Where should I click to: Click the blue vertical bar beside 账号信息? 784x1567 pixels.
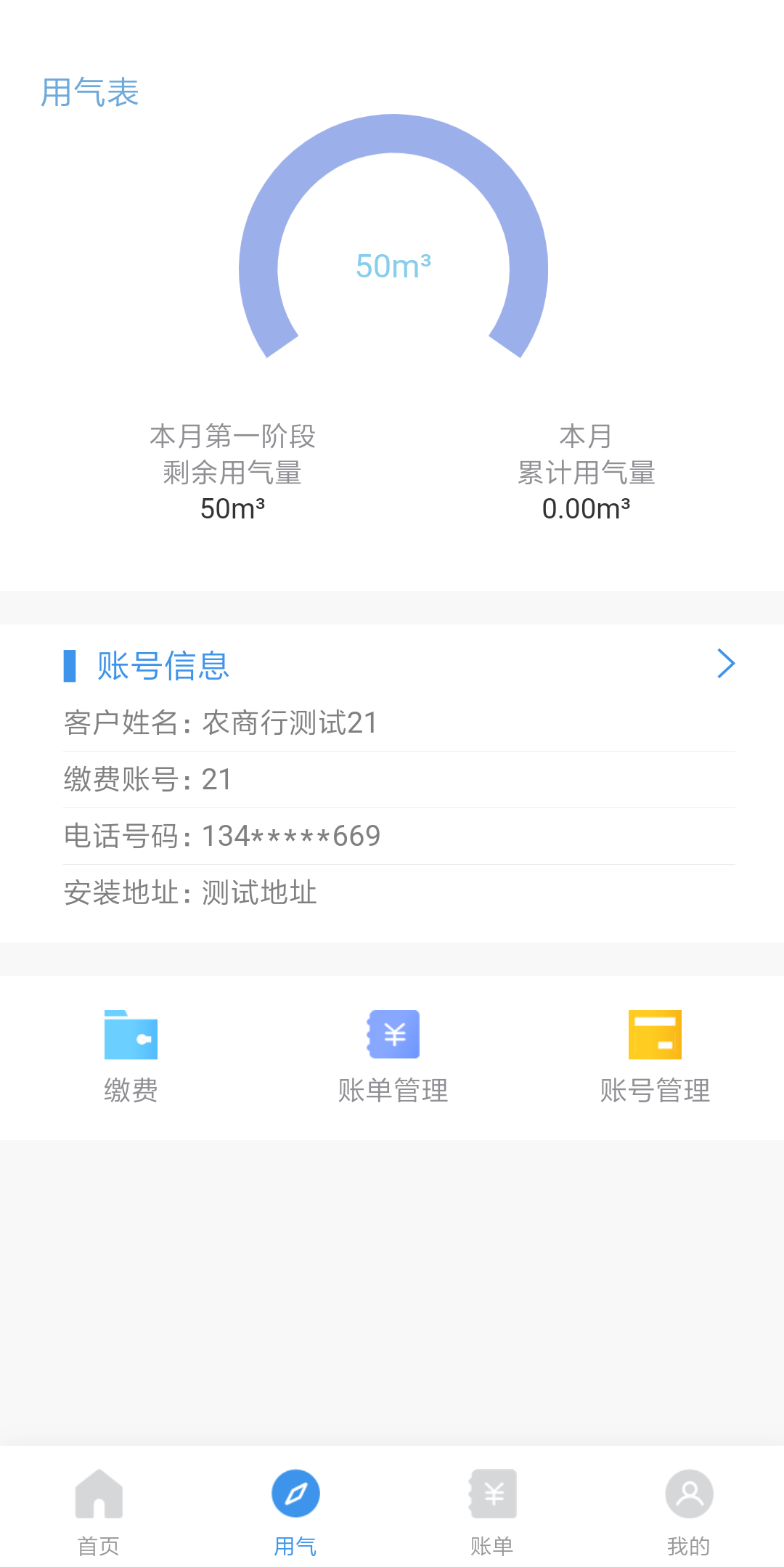pos(70,663)
